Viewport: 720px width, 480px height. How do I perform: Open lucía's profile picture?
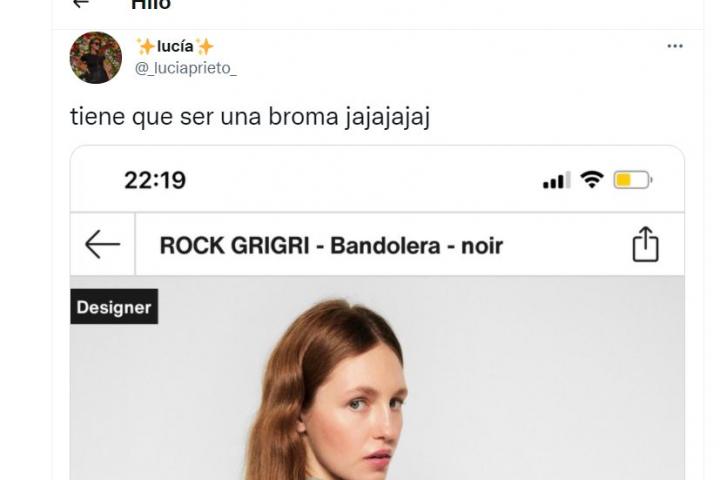point(95,57)
